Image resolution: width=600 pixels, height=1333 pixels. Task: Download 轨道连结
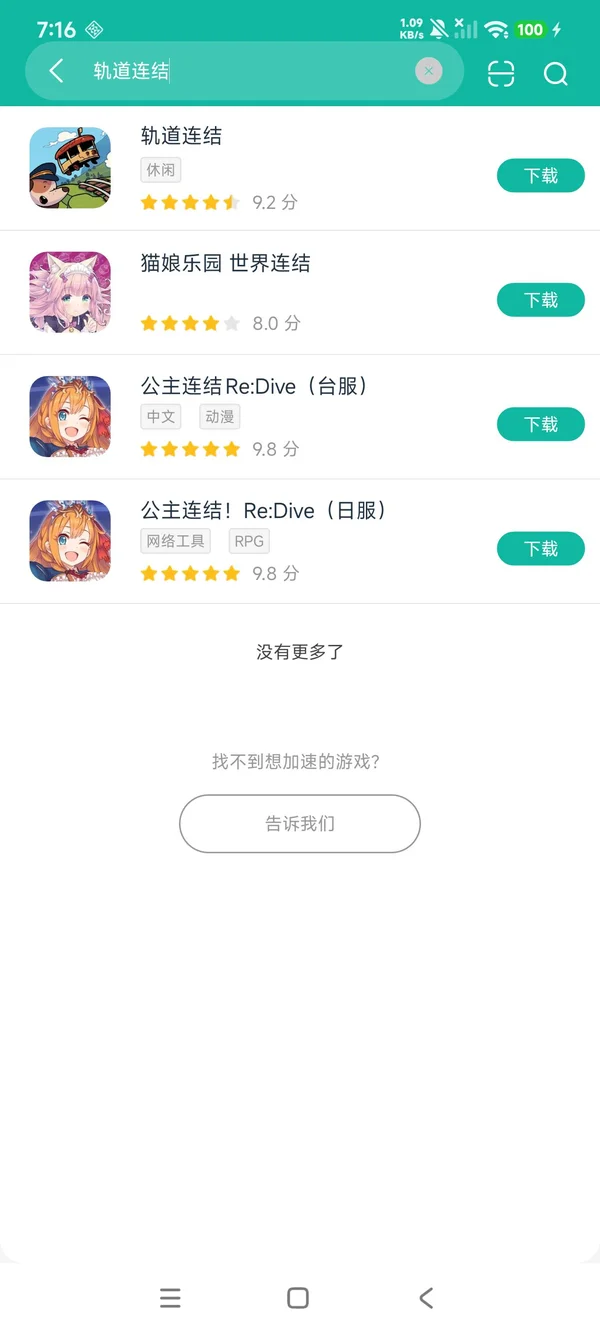point(540,176)
